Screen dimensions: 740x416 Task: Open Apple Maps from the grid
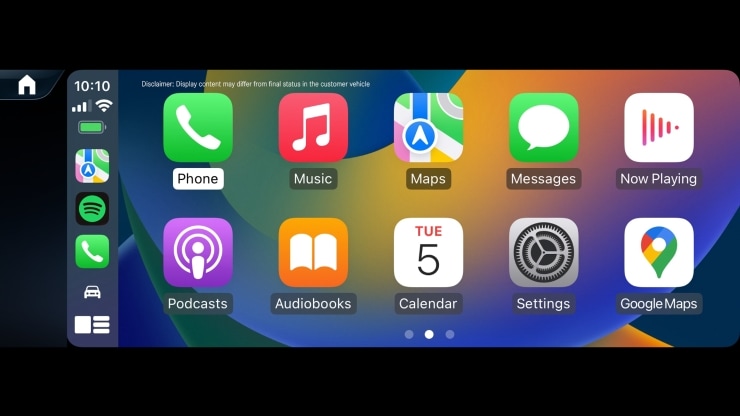(428, 128)
